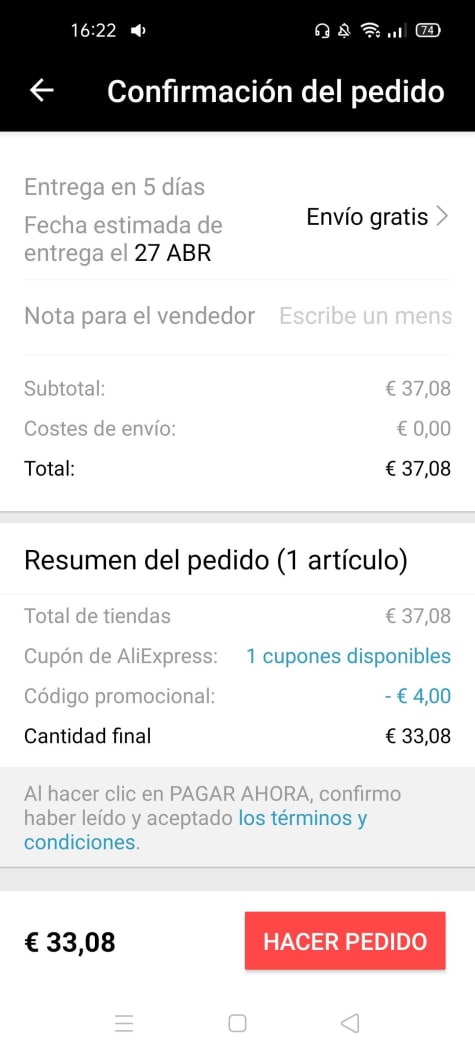Edit the promo code discount of € 4,00
Screen dimensions: 475x1056
pos(418,696)
